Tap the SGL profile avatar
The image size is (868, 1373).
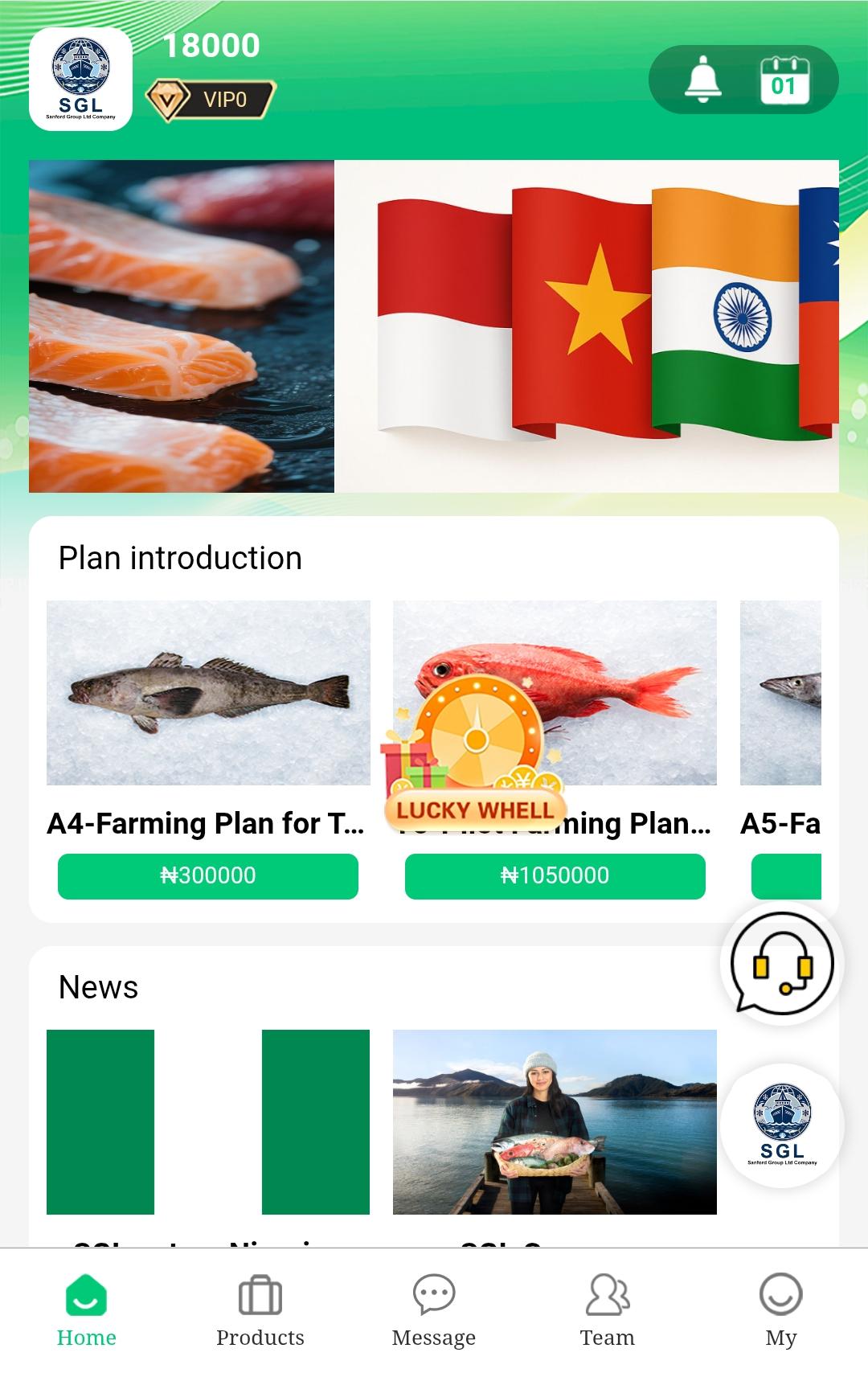click(80, 80)
